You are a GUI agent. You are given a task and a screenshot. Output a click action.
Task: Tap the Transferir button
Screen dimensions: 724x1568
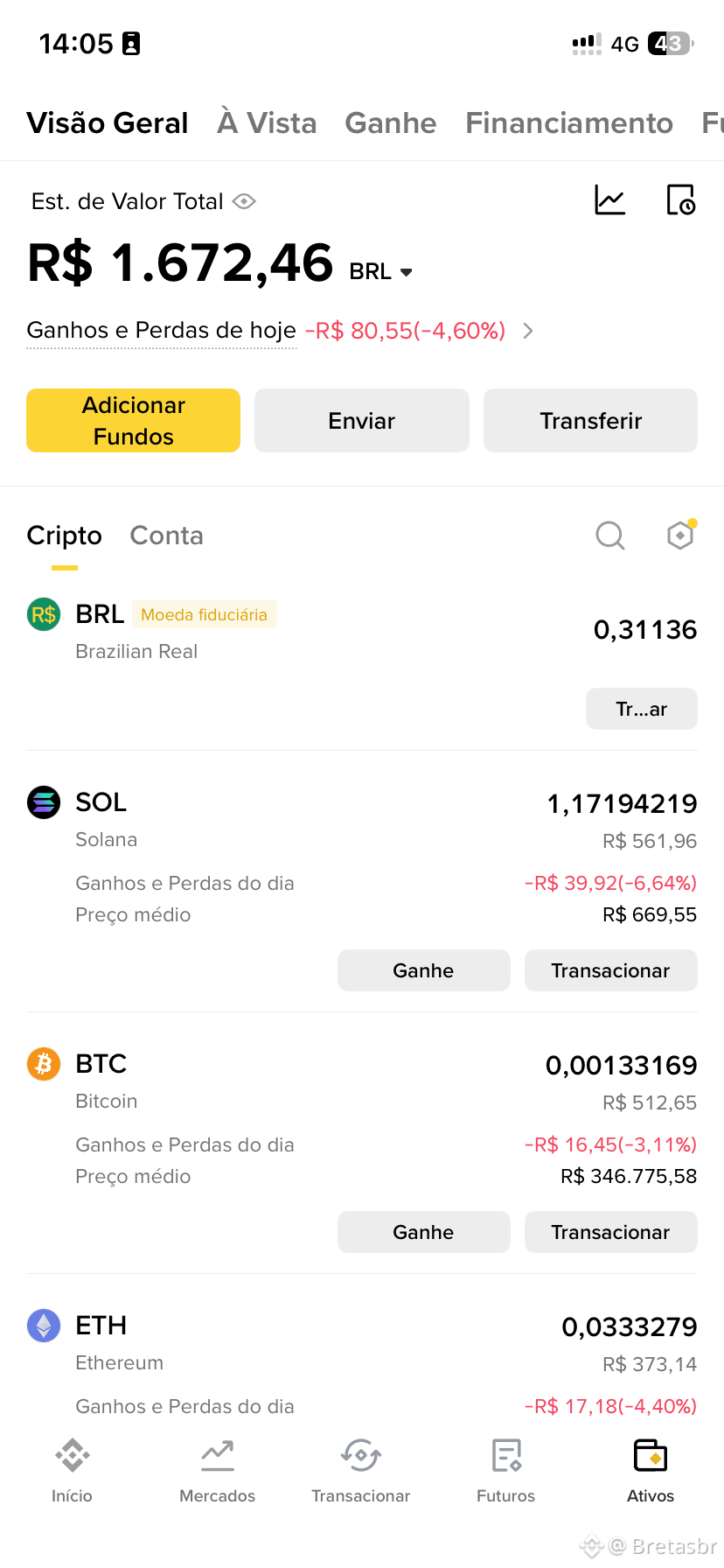(x=590, y=421)
